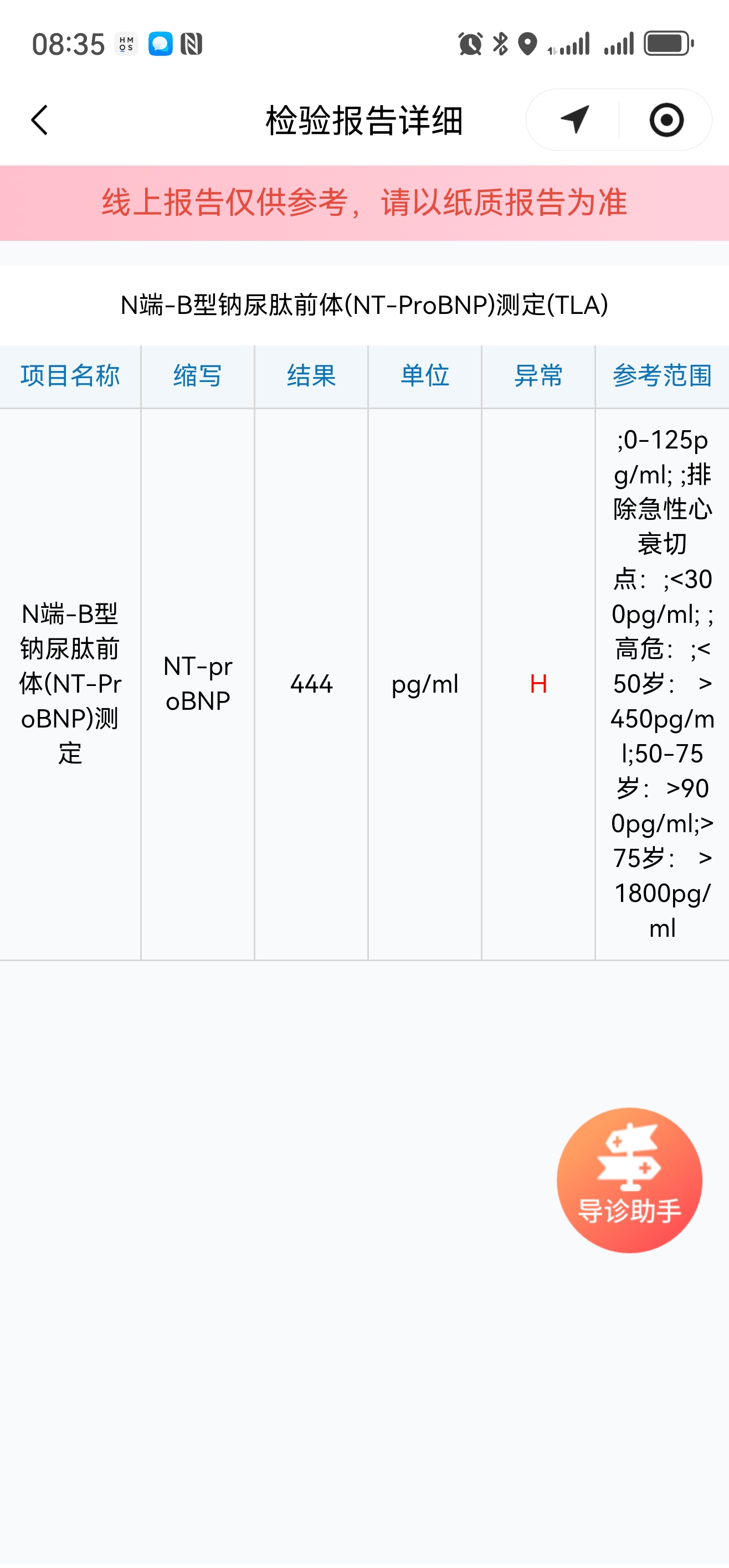The height and width of the screenshot is (1568, 729).
Task: Open the 导诊助手 floating assistant button
Action: coord(629,1180)
